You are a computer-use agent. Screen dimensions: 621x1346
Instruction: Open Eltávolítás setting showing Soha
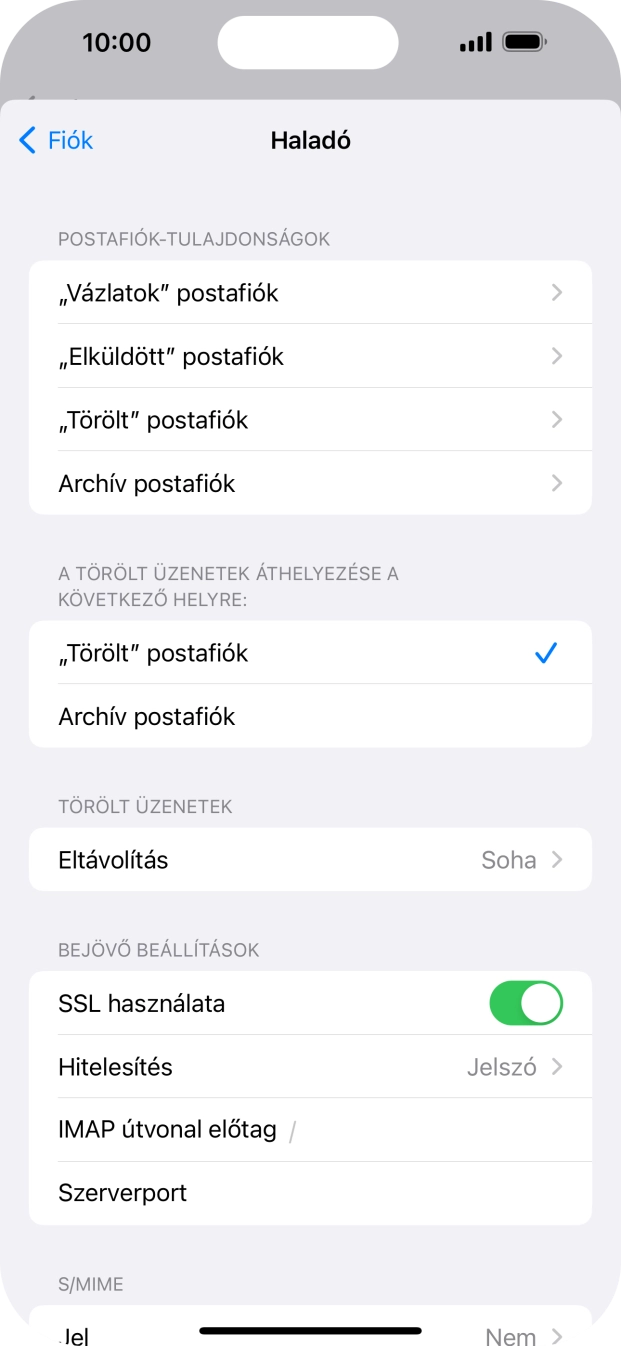point(310,860)
